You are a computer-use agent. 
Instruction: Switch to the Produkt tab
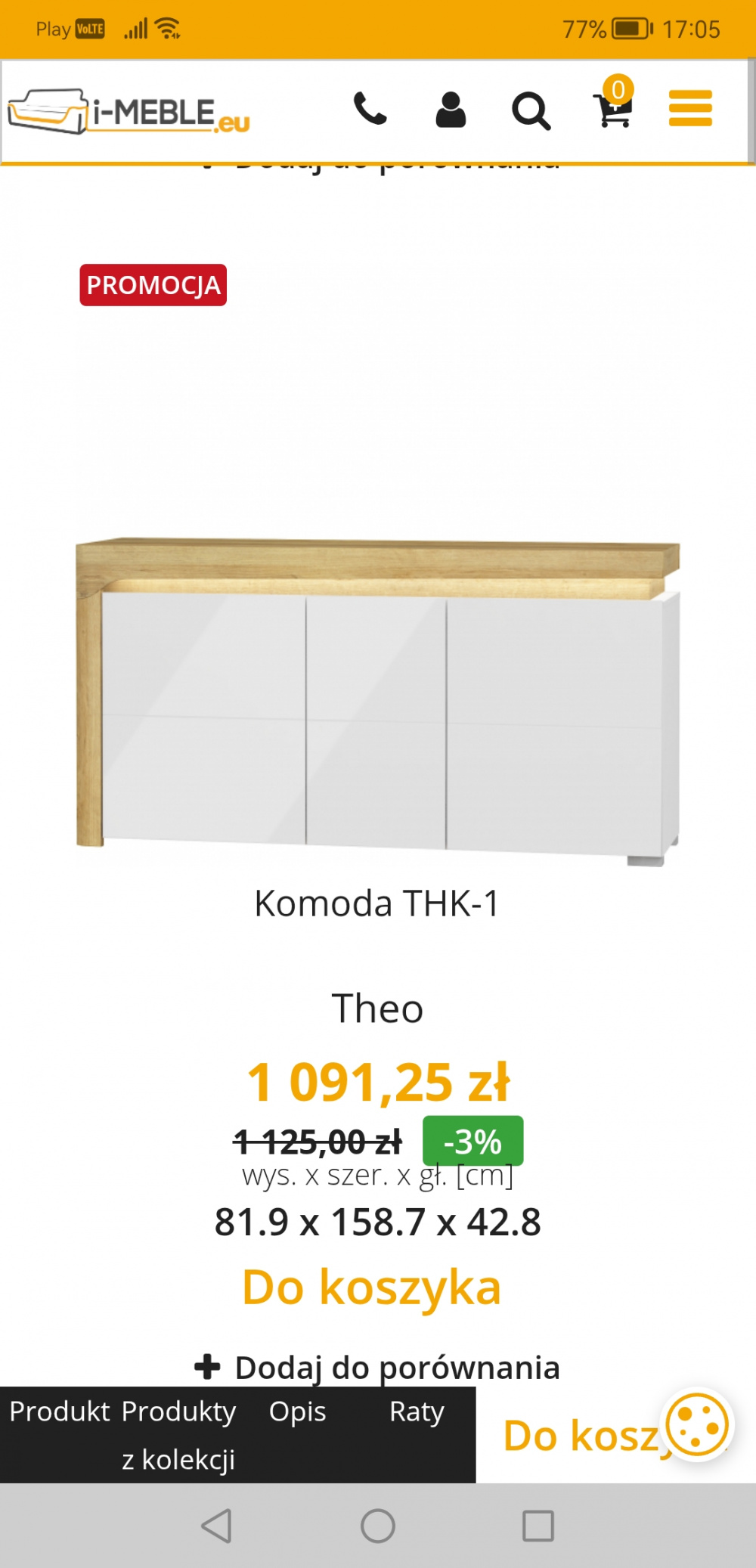point(59,1412)
